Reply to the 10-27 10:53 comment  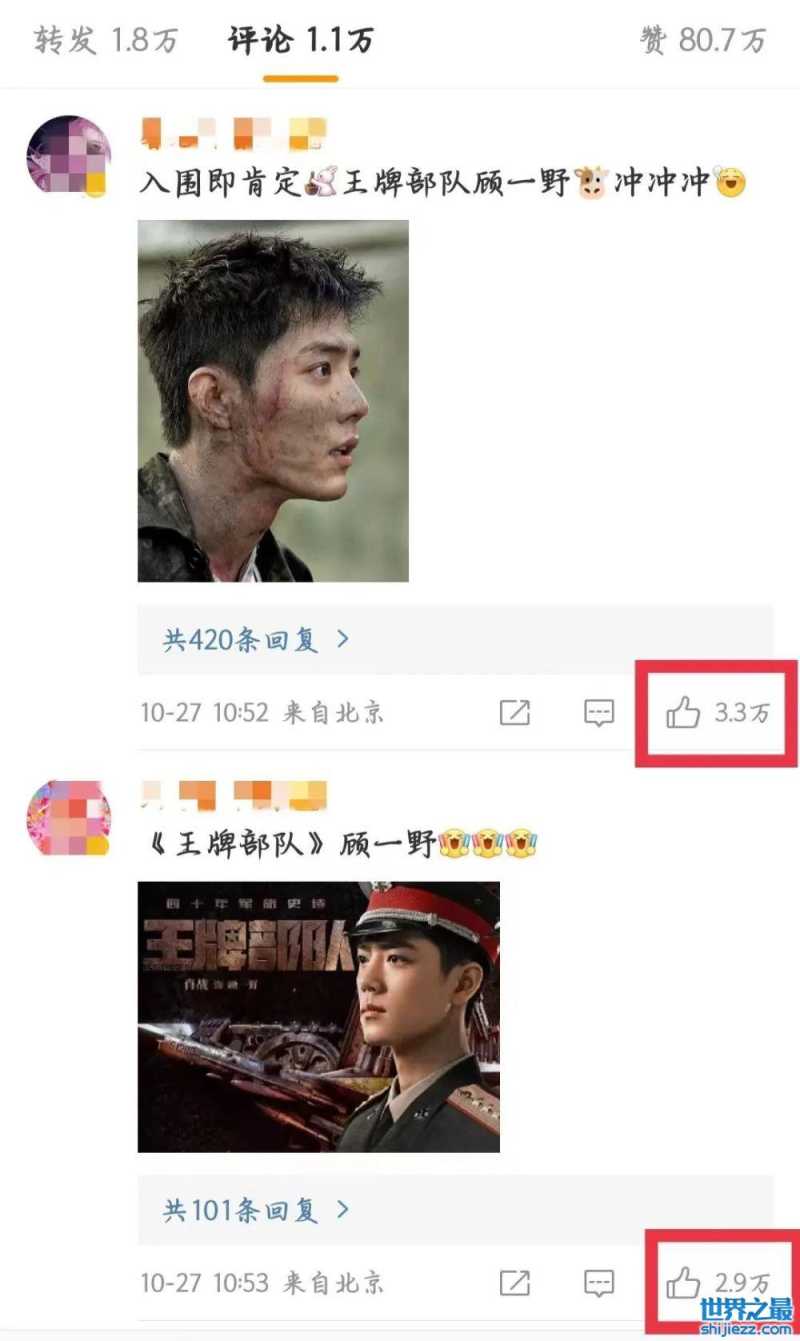click(x=598, y=1283)
